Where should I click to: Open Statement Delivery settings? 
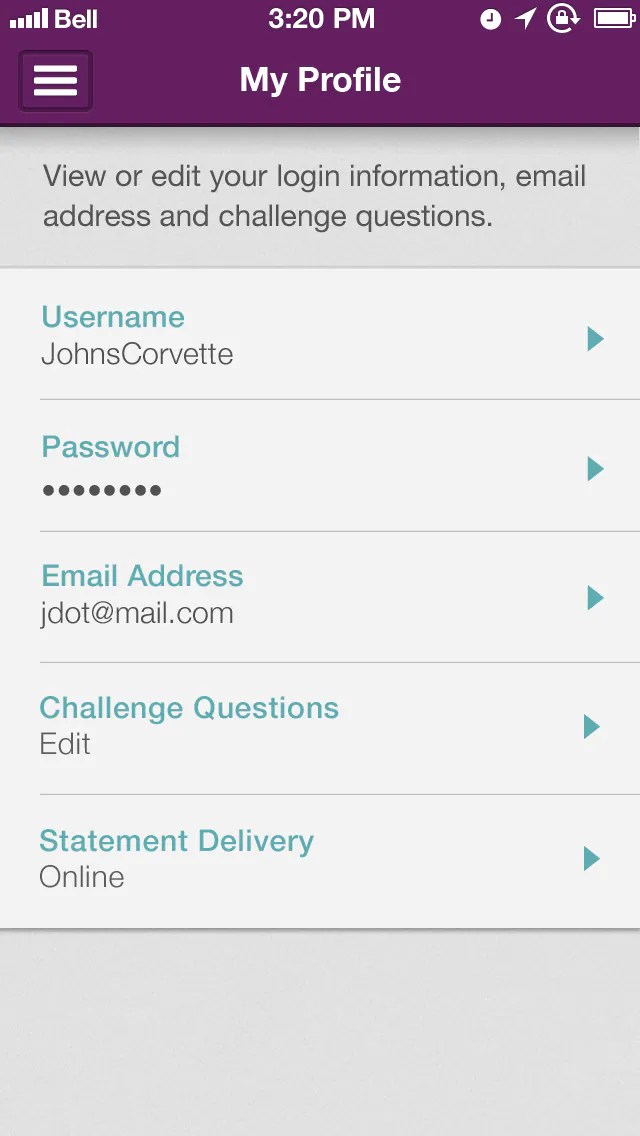coord(320,859)
